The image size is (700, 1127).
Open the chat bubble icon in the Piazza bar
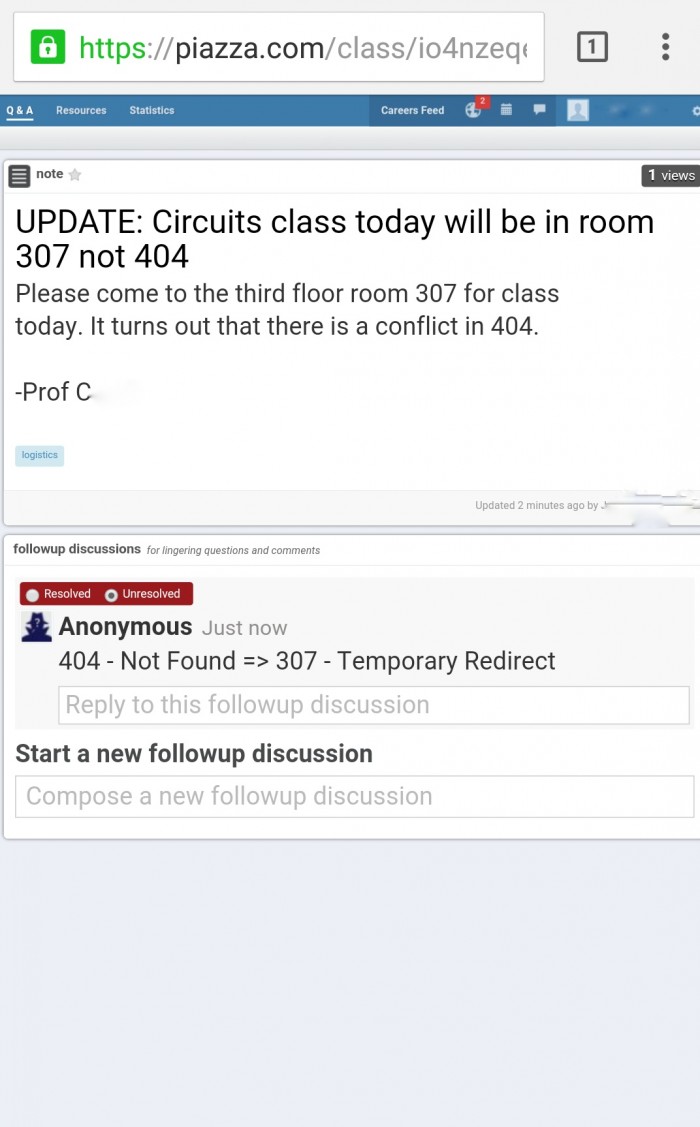(539, 110)
